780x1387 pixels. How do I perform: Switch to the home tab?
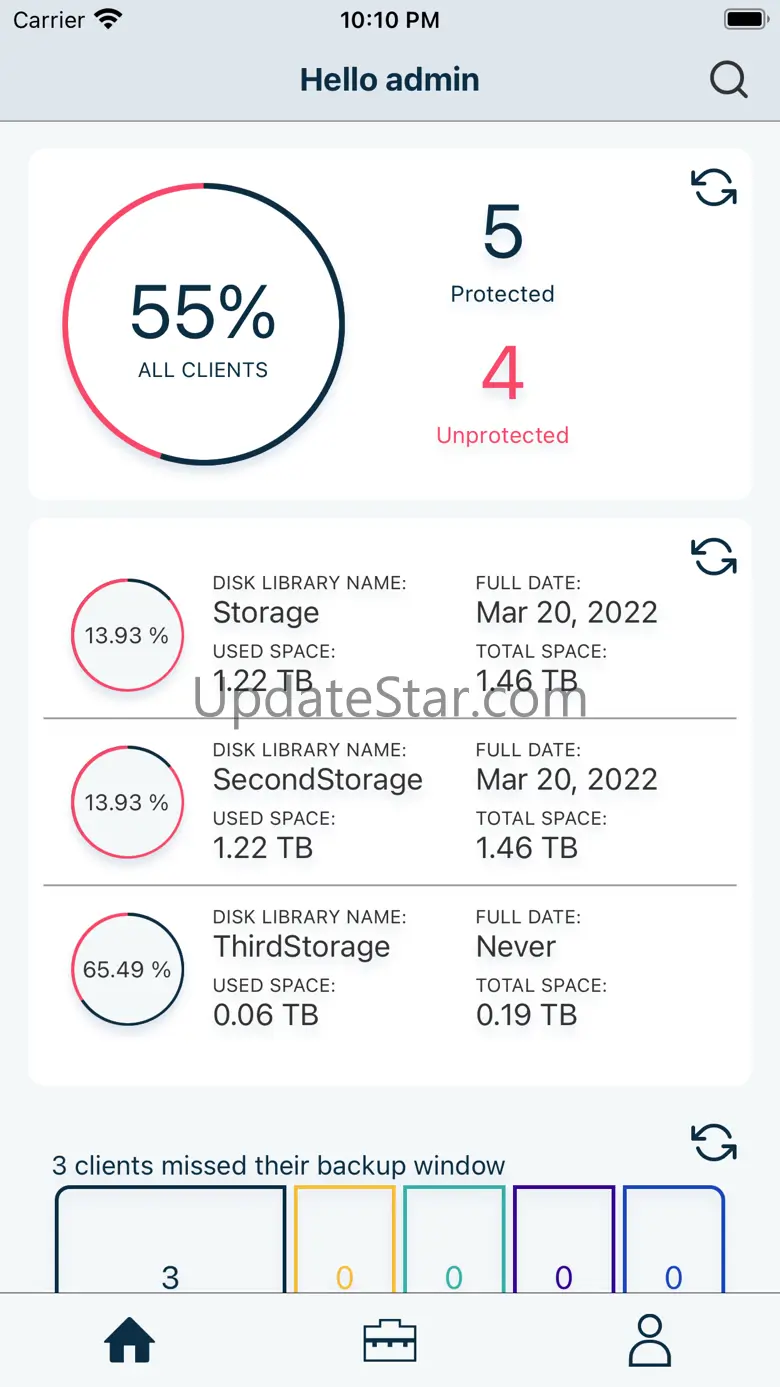click(130, 1340)
